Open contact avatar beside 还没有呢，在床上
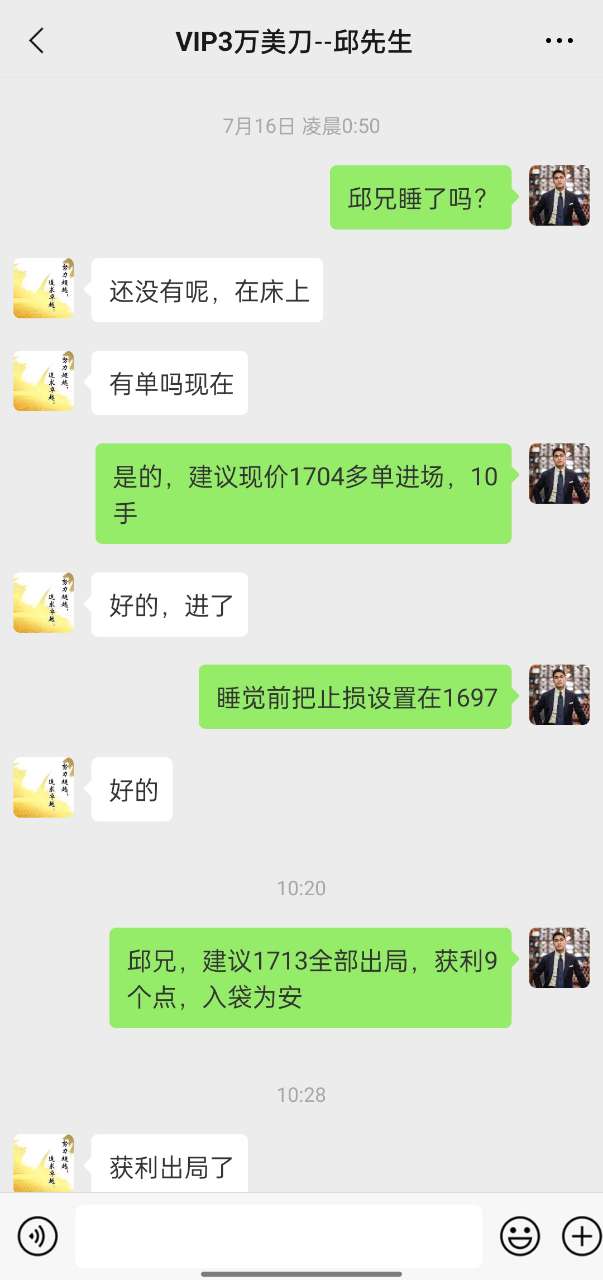The width and height of the screenshot is (603, 1280). 43,288
